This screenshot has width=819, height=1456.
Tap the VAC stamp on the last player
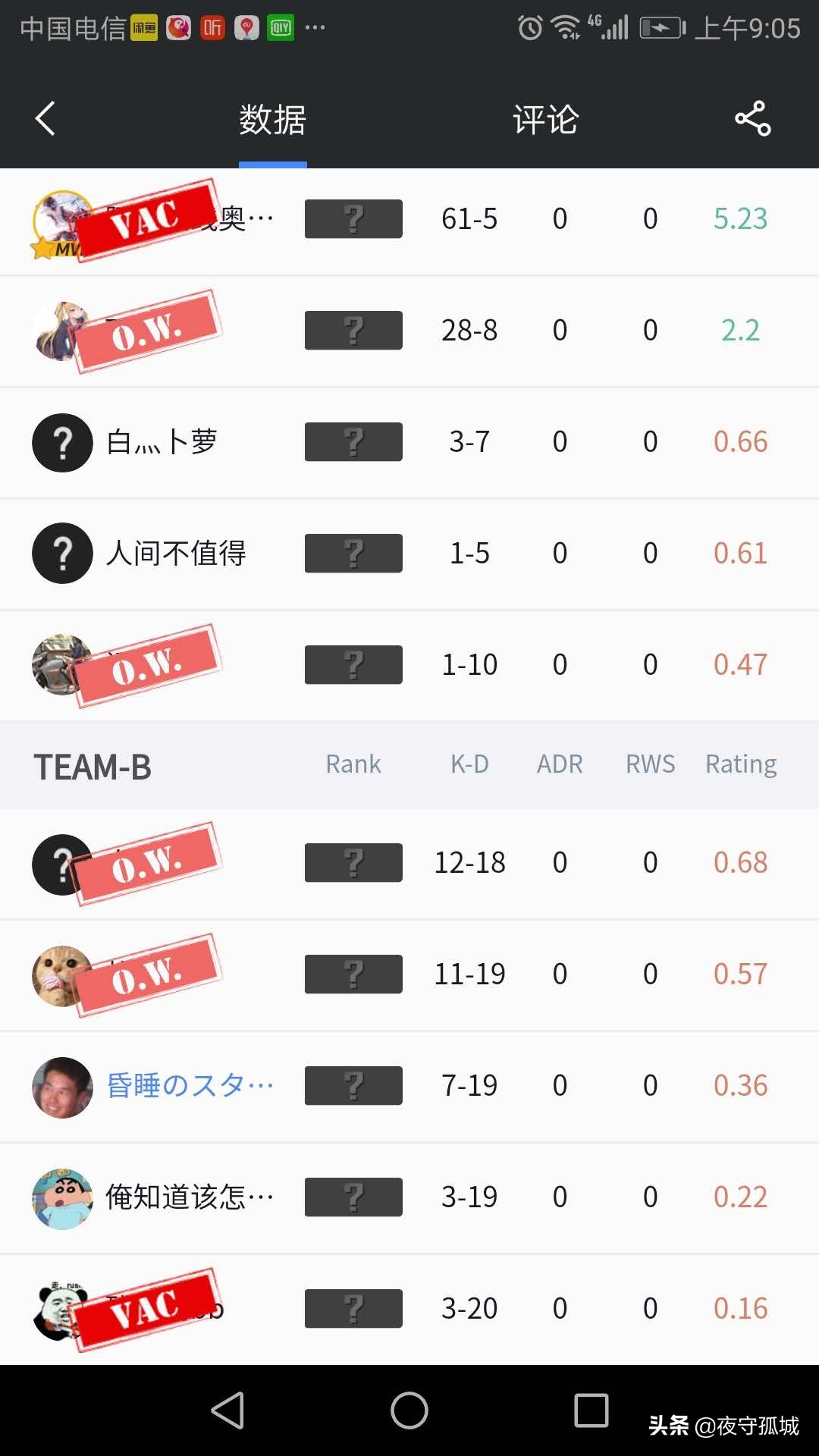pyautogui.click(x=149, y=1308)
